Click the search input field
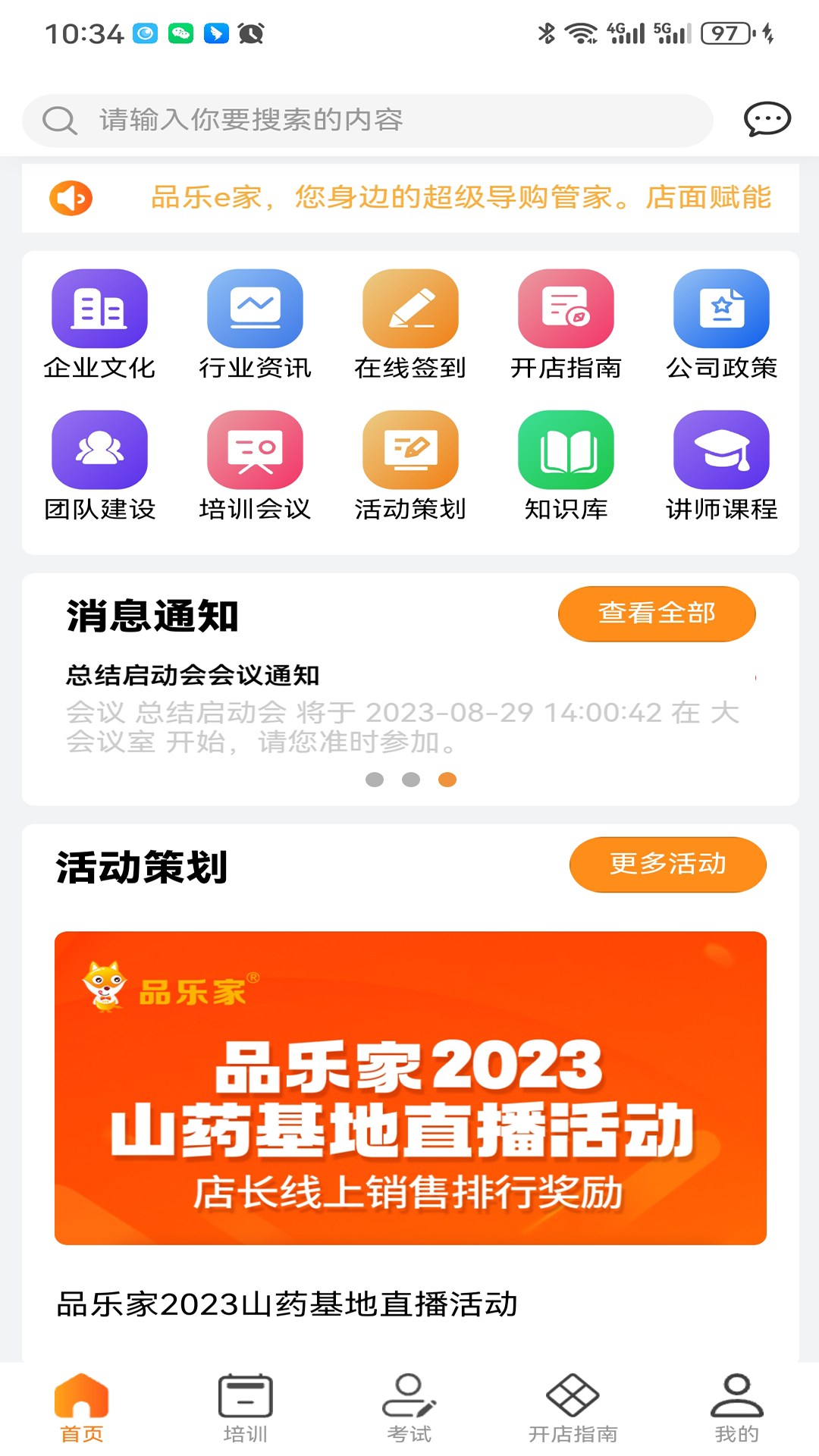This screenshot has width=819, height=1456. click(369, 119)
